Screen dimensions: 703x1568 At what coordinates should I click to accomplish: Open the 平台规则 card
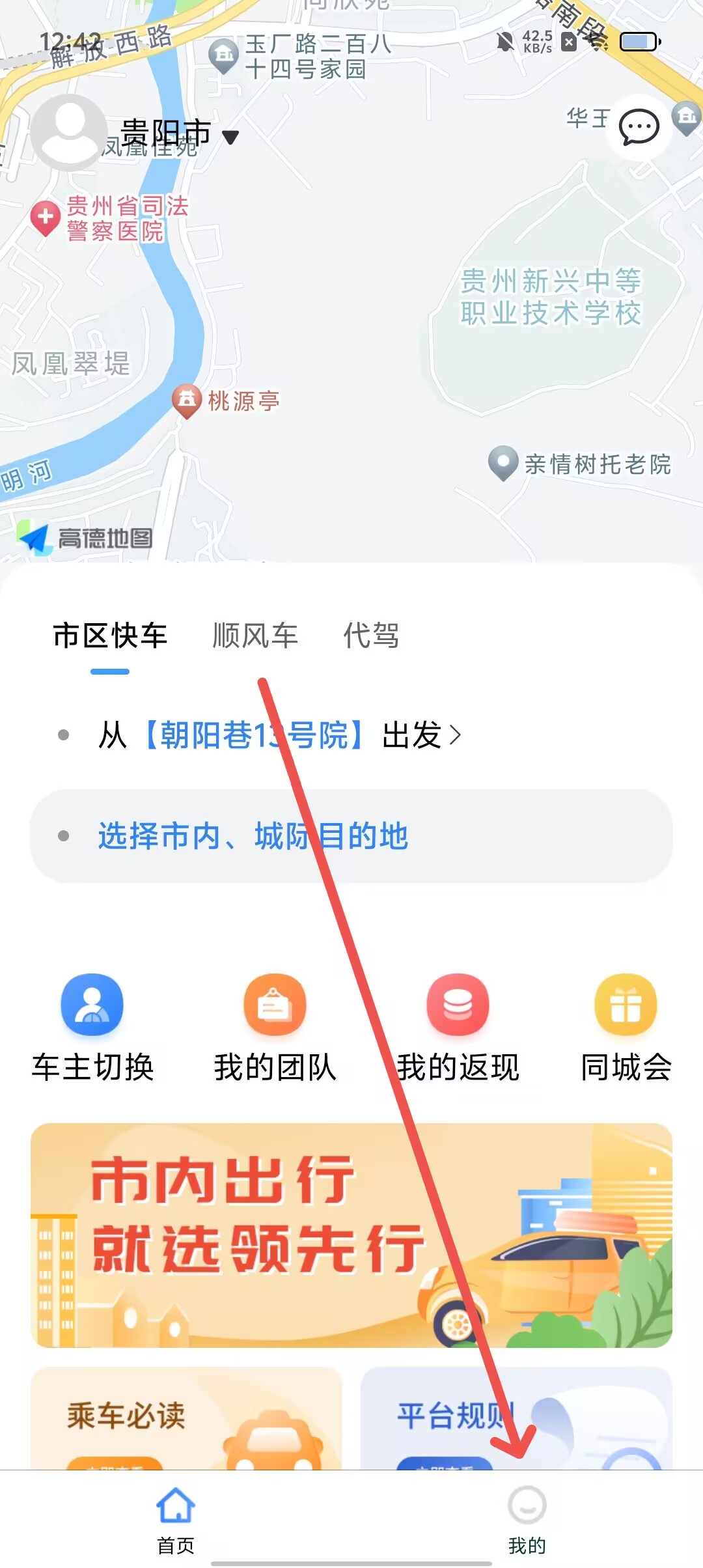516,1420
